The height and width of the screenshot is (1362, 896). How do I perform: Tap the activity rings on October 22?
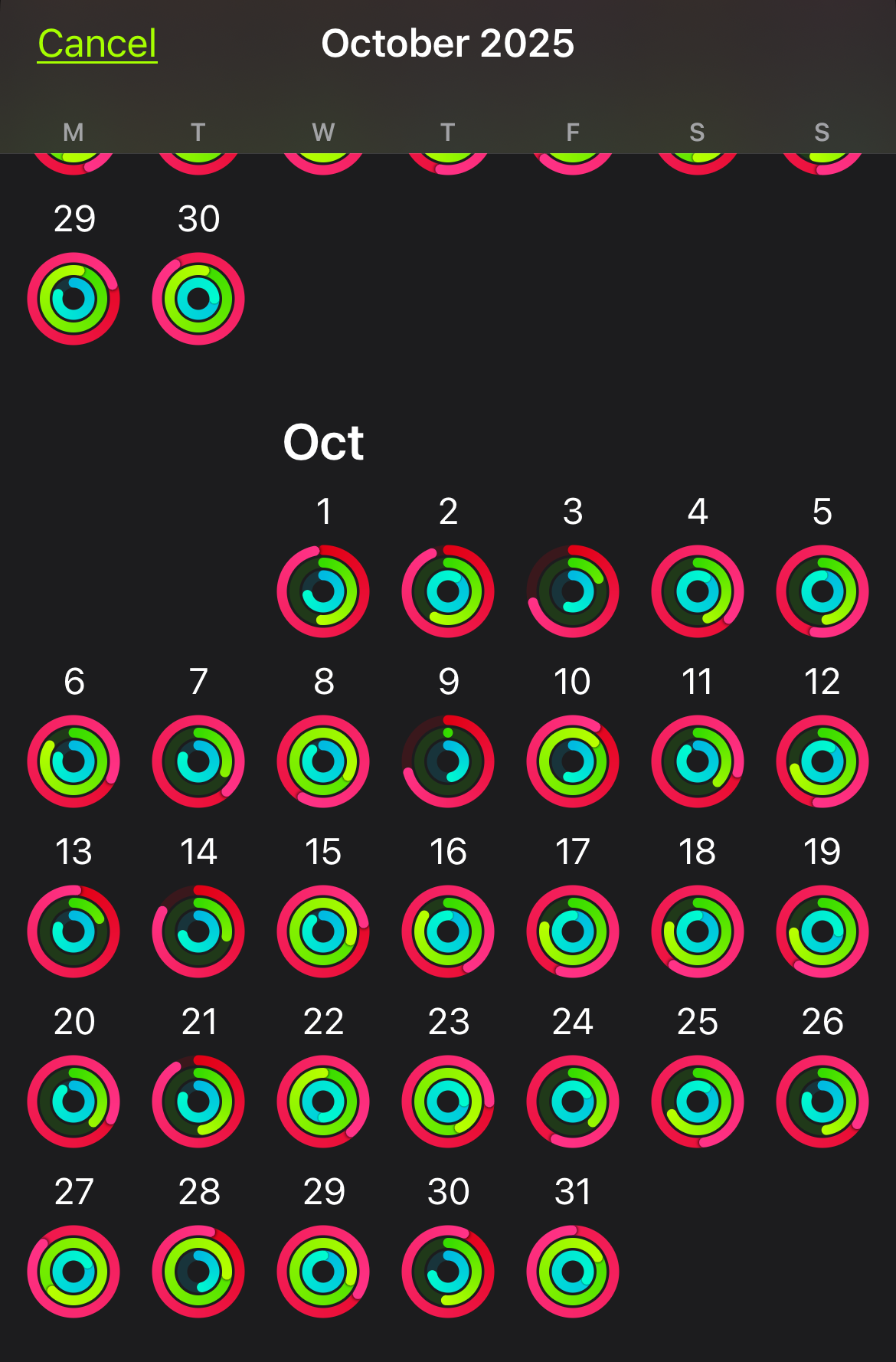(x=323, y=1101)
